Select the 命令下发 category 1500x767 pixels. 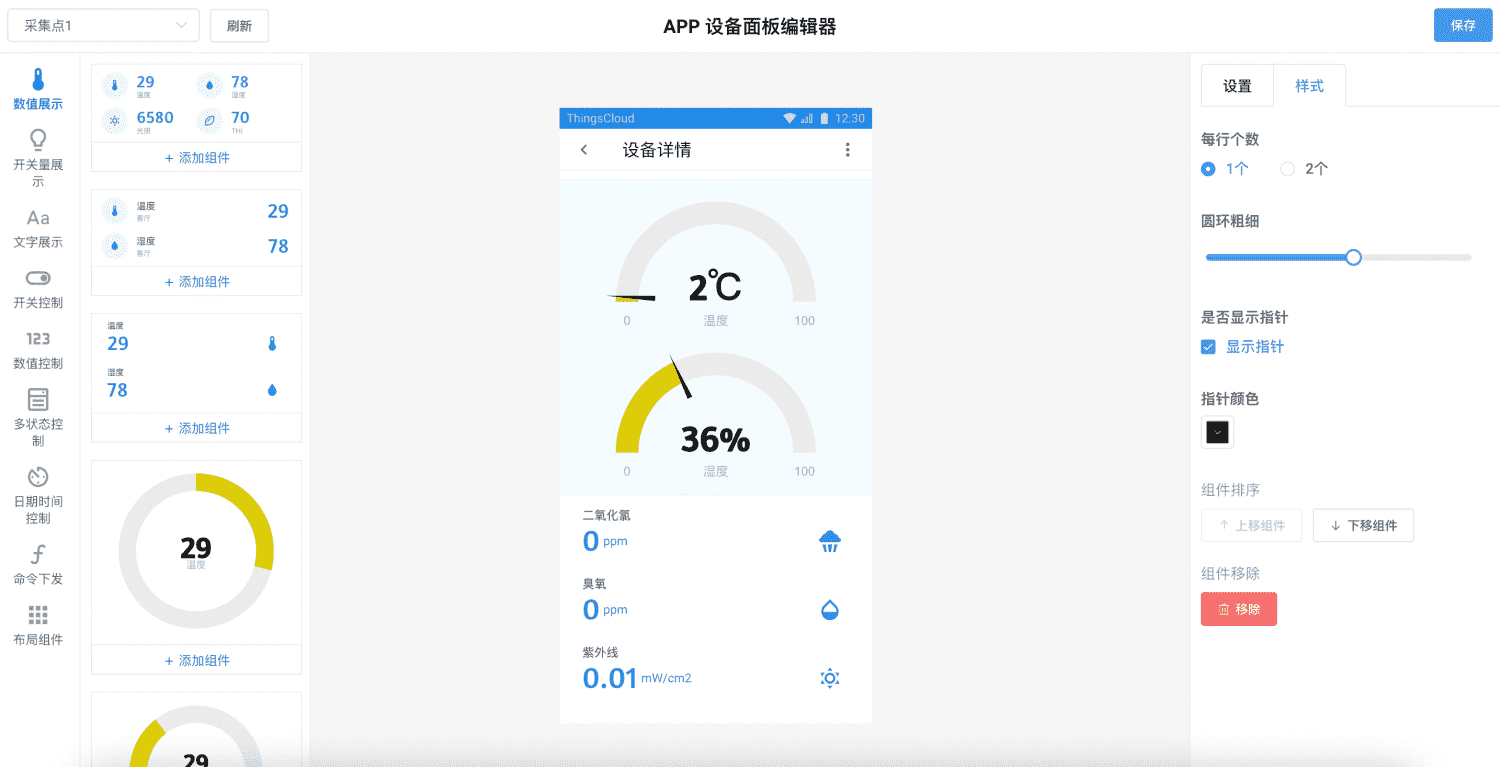click(38, 565)
